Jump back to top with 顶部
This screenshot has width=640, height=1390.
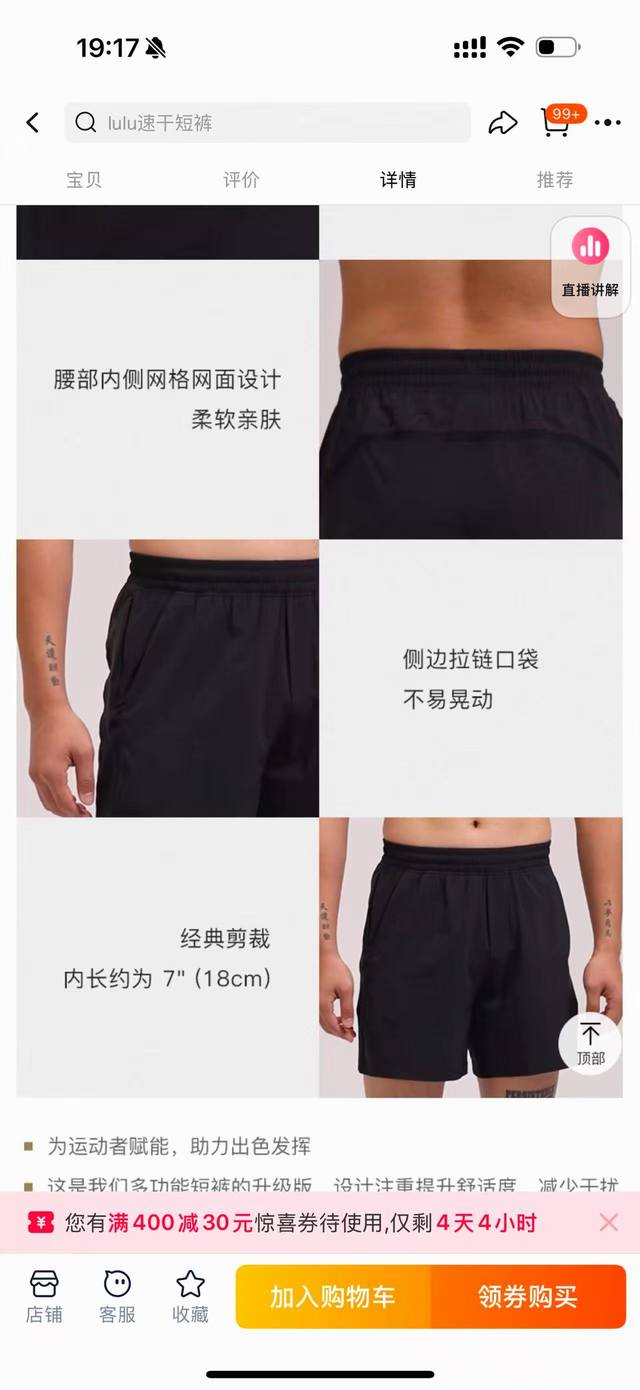[x=591, y=1045]
